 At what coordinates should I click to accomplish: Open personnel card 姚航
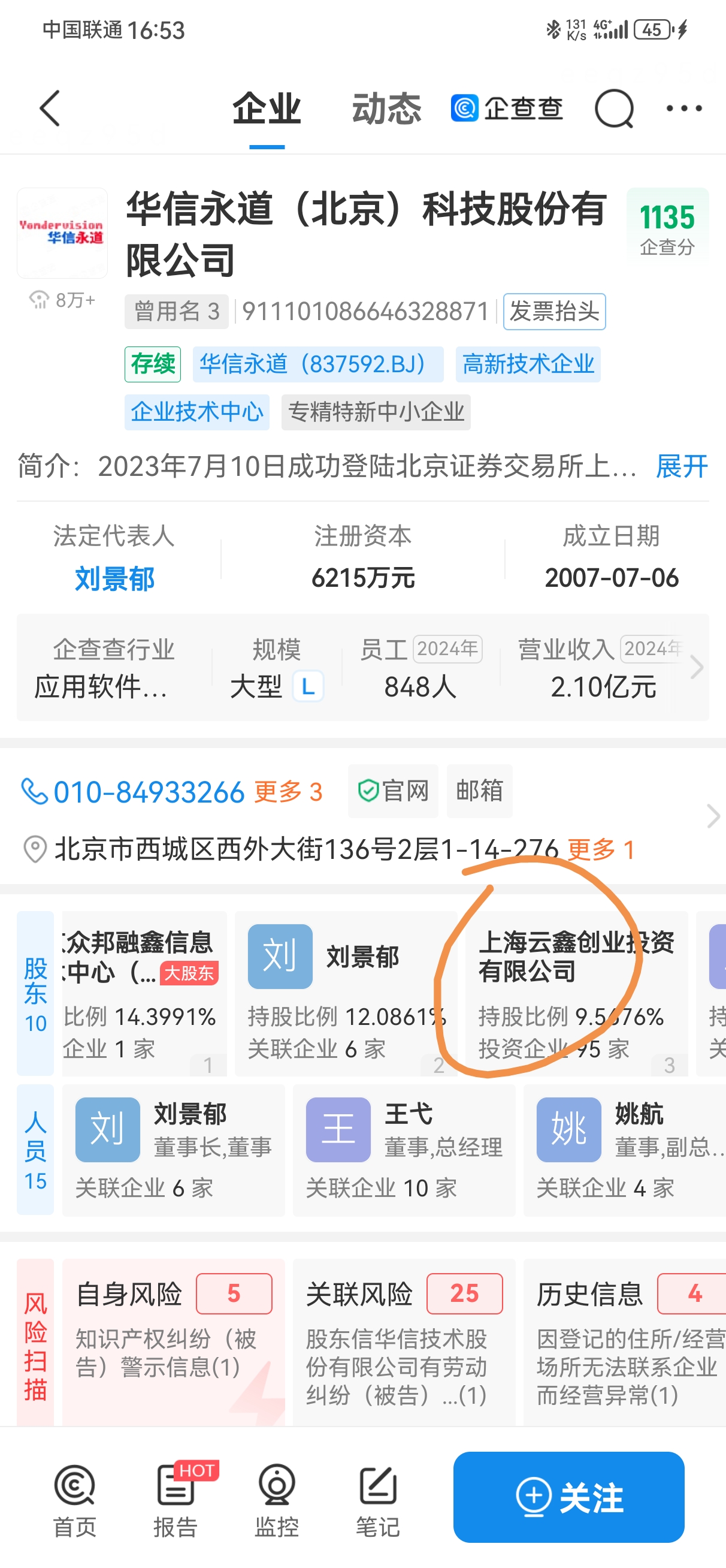click(625, 1150)
